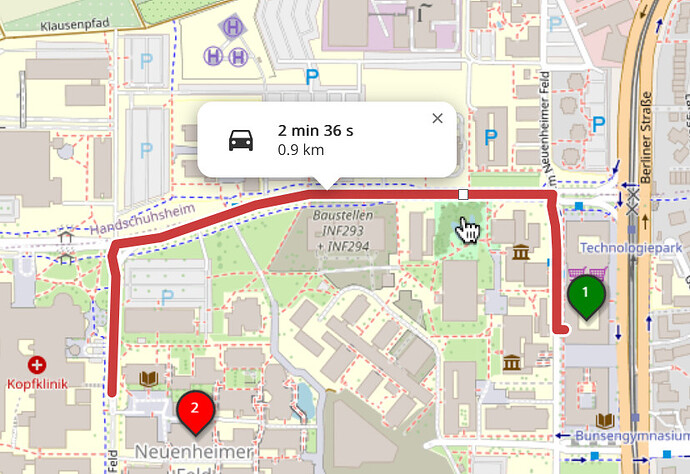Select the green start marker 1
Image resolution: width=690 pixels, height=474 pixels.
pyautogui.click(x=586, y=295)
